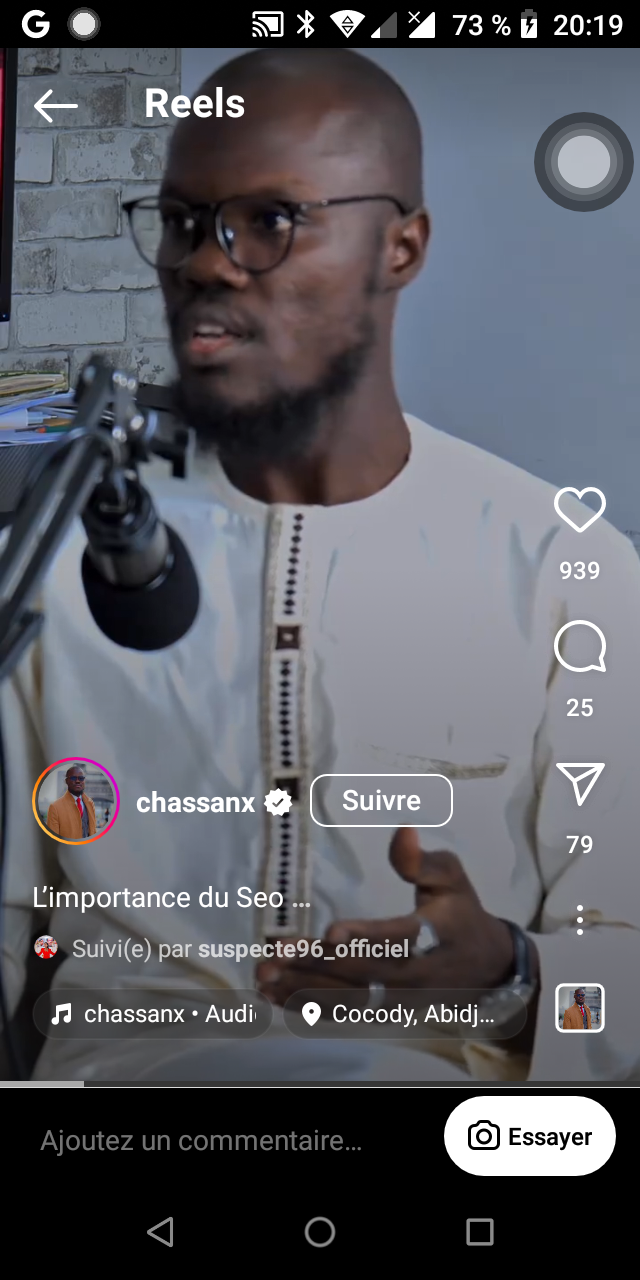
Task: Go back from the Reels screen
Action: pos(55,105)
